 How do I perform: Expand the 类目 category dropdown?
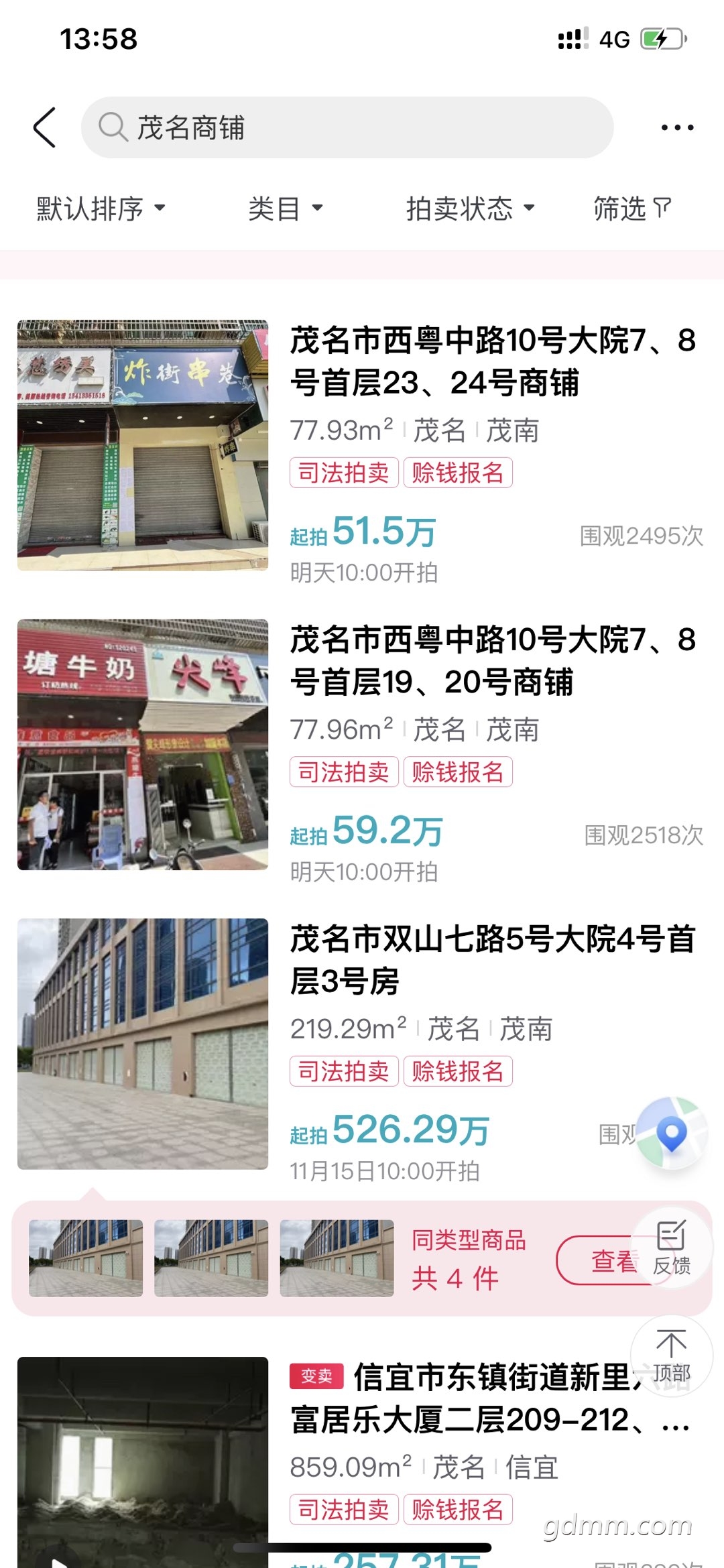[x=285, y=208]
